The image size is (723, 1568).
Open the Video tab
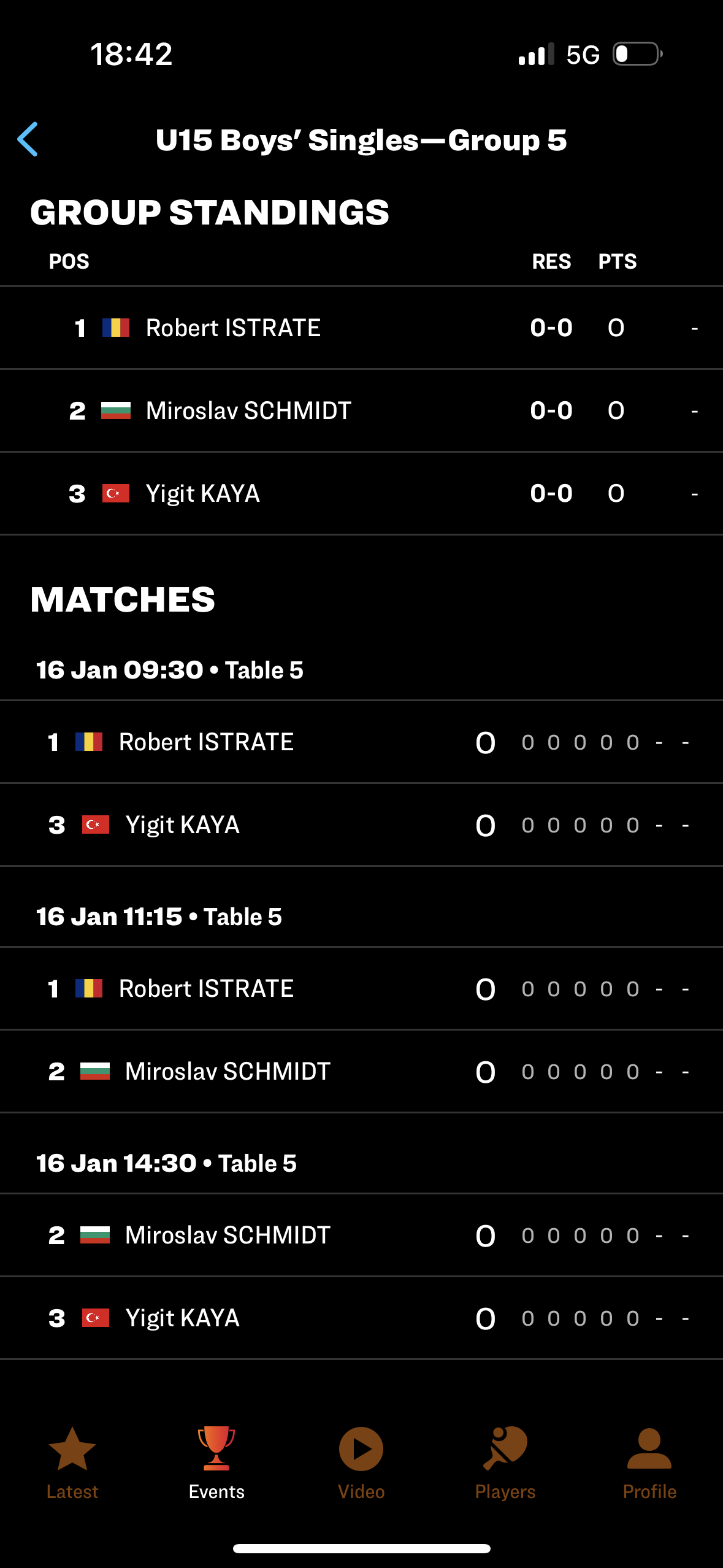361,1463
